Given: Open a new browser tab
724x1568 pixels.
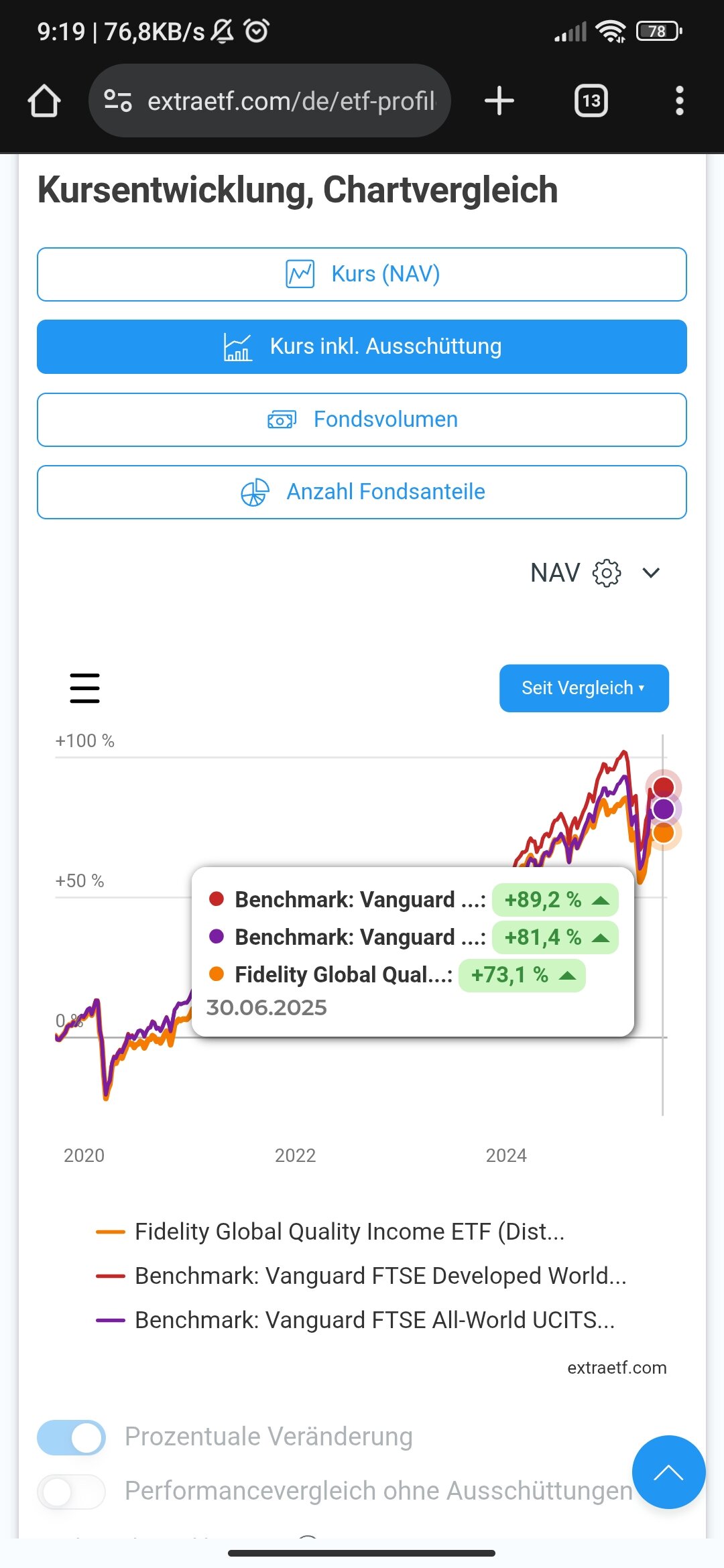Looking at the screenshot, I should tap(499, 101).
